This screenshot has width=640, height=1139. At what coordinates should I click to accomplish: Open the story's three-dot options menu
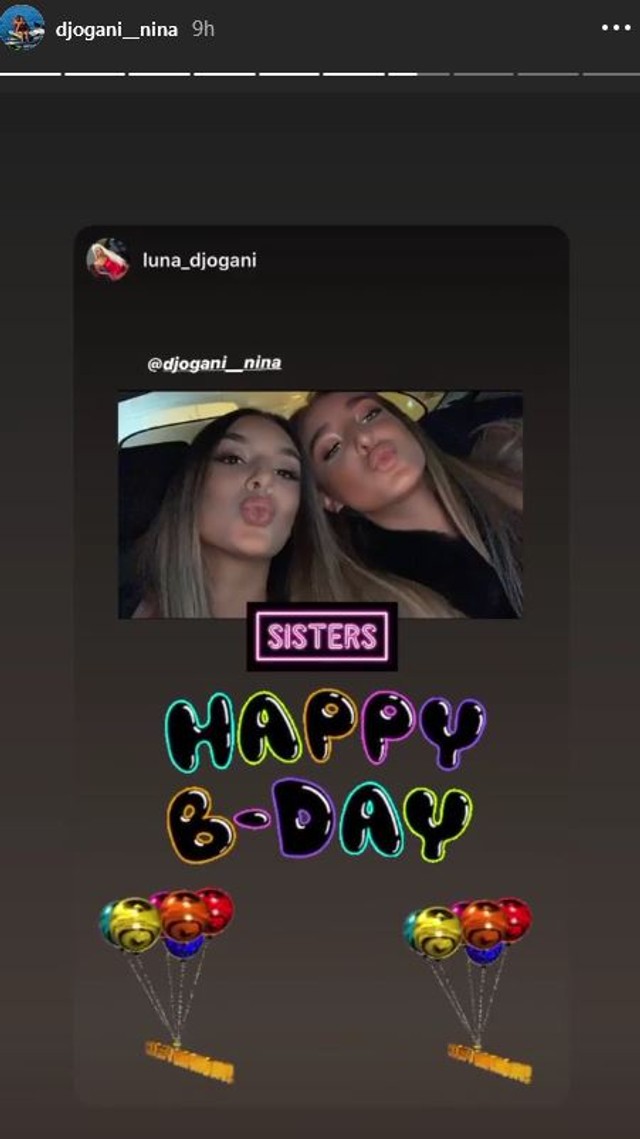tap(615, 28)
